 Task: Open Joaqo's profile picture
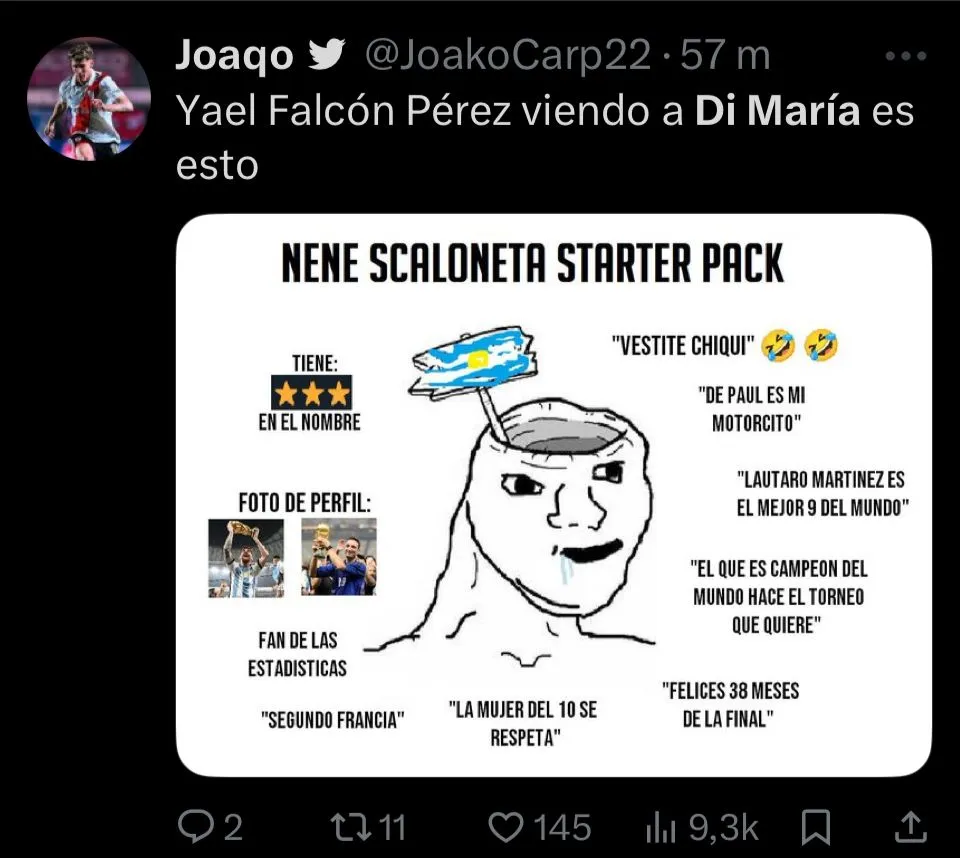point(88,99)
